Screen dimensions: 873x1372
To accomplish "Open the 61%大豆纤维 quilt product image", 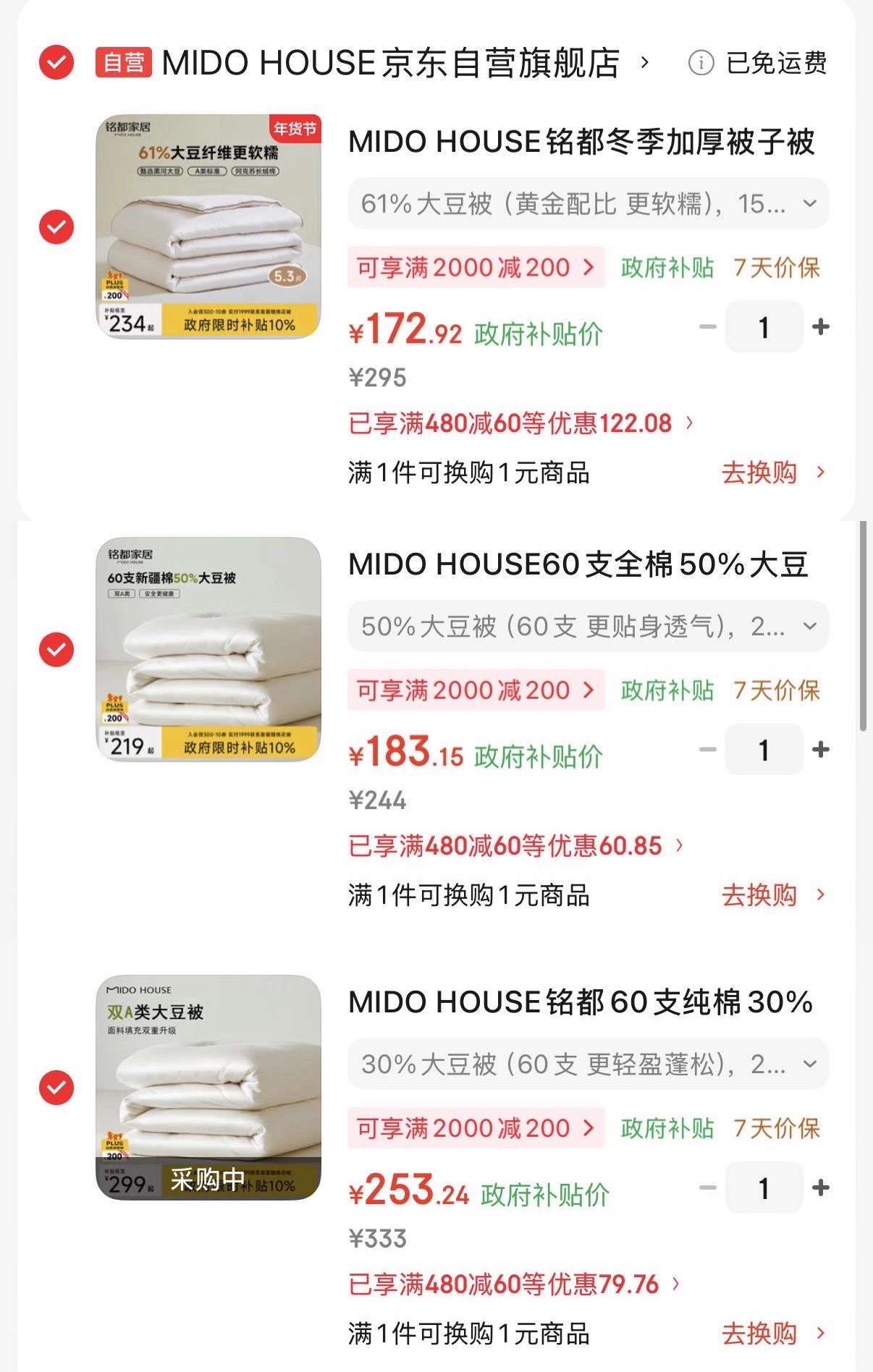I will tap(208, 226).
